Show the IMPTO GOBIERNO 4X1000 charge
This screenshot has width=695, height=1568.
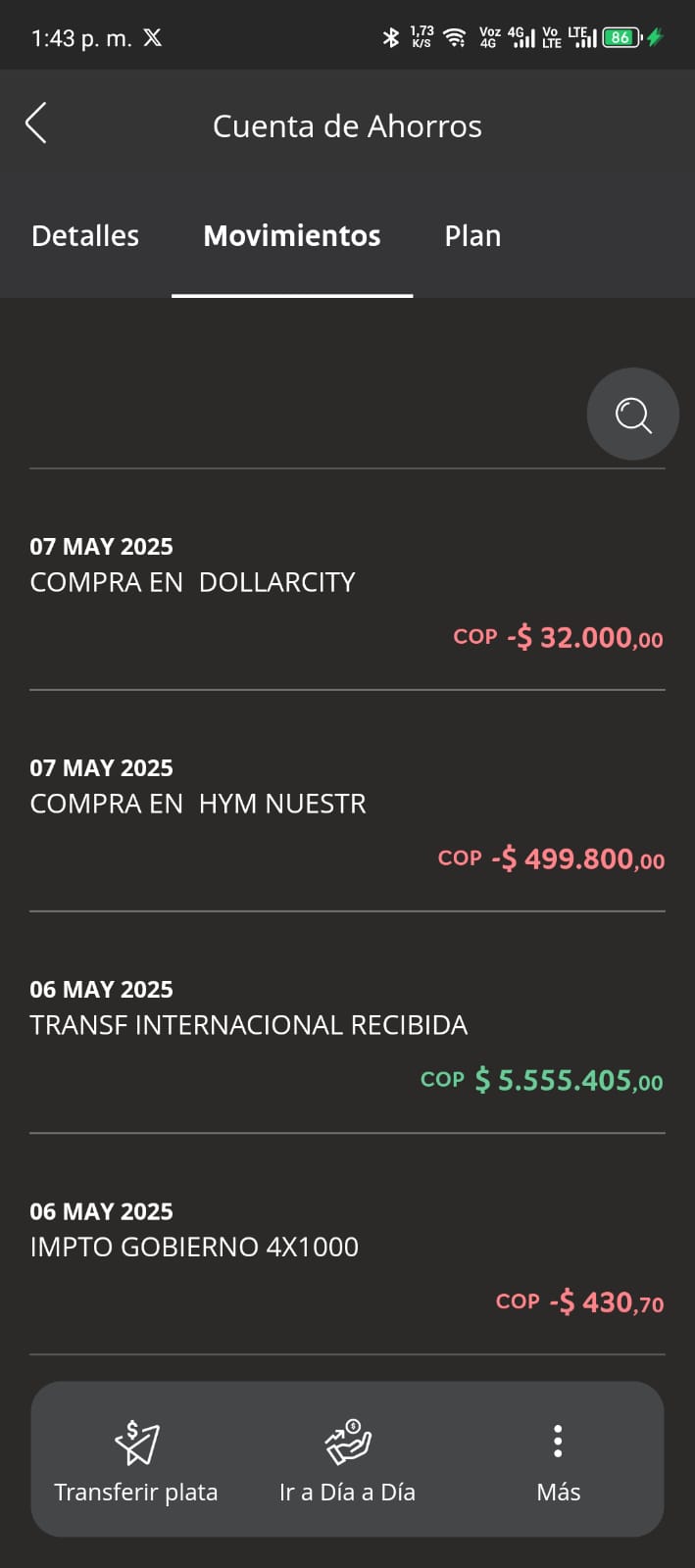(347, 1256)
